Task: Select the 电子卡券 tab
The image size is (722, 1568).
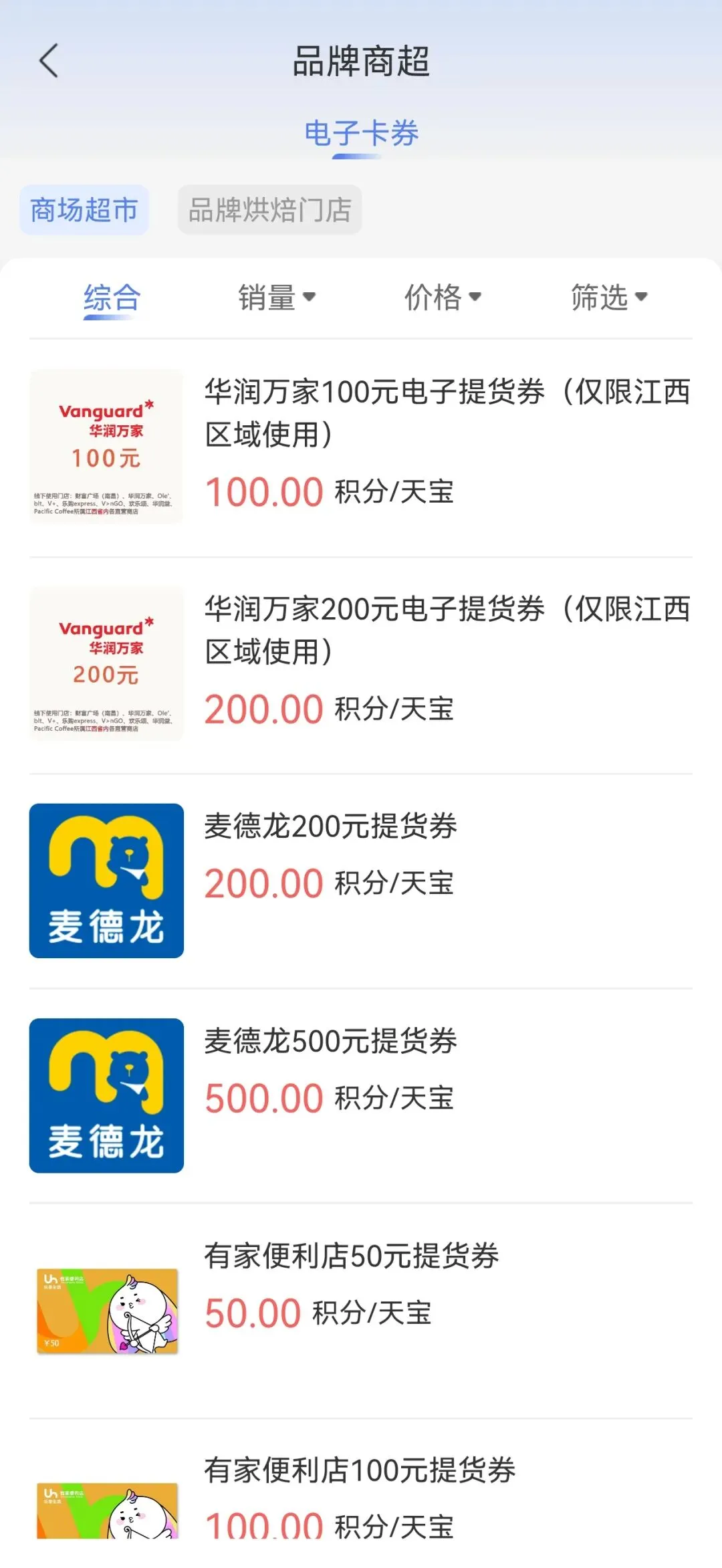Action: [361, 133]
